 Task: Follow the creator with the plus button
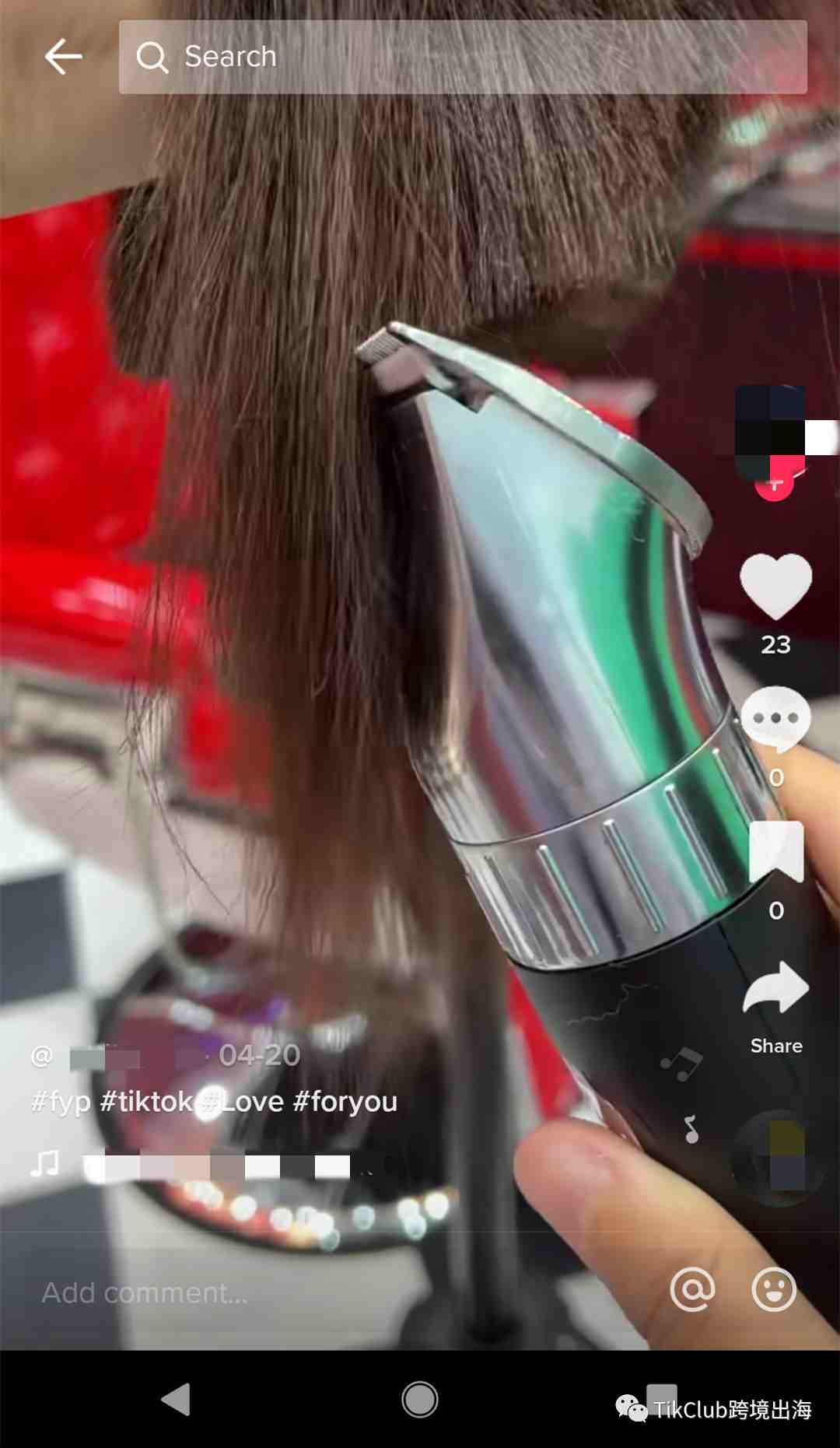pyautogui.click(x=774, y=486)
